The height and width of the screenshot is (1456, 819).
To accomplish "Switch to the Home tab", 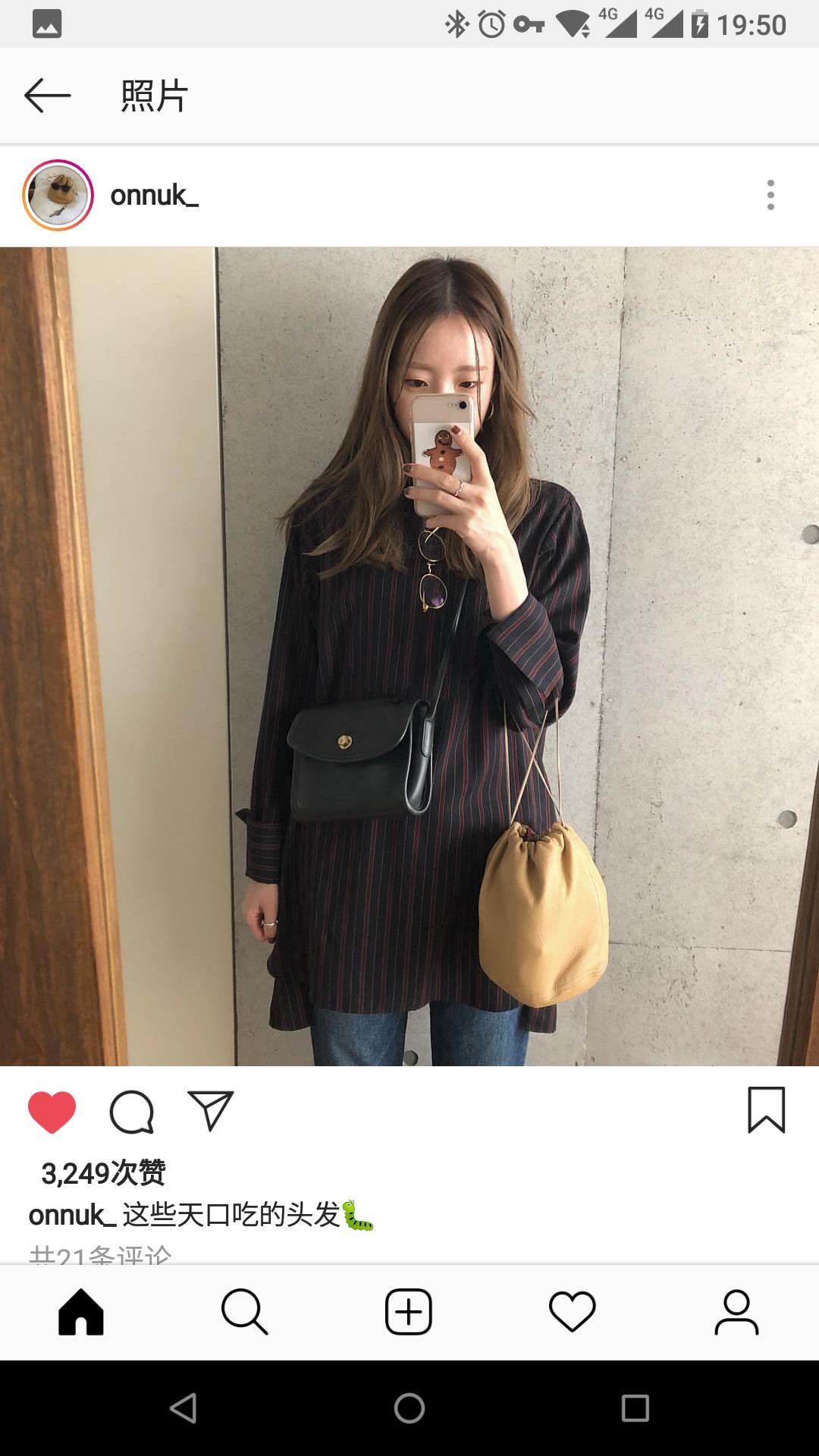I will (81, 1312).
